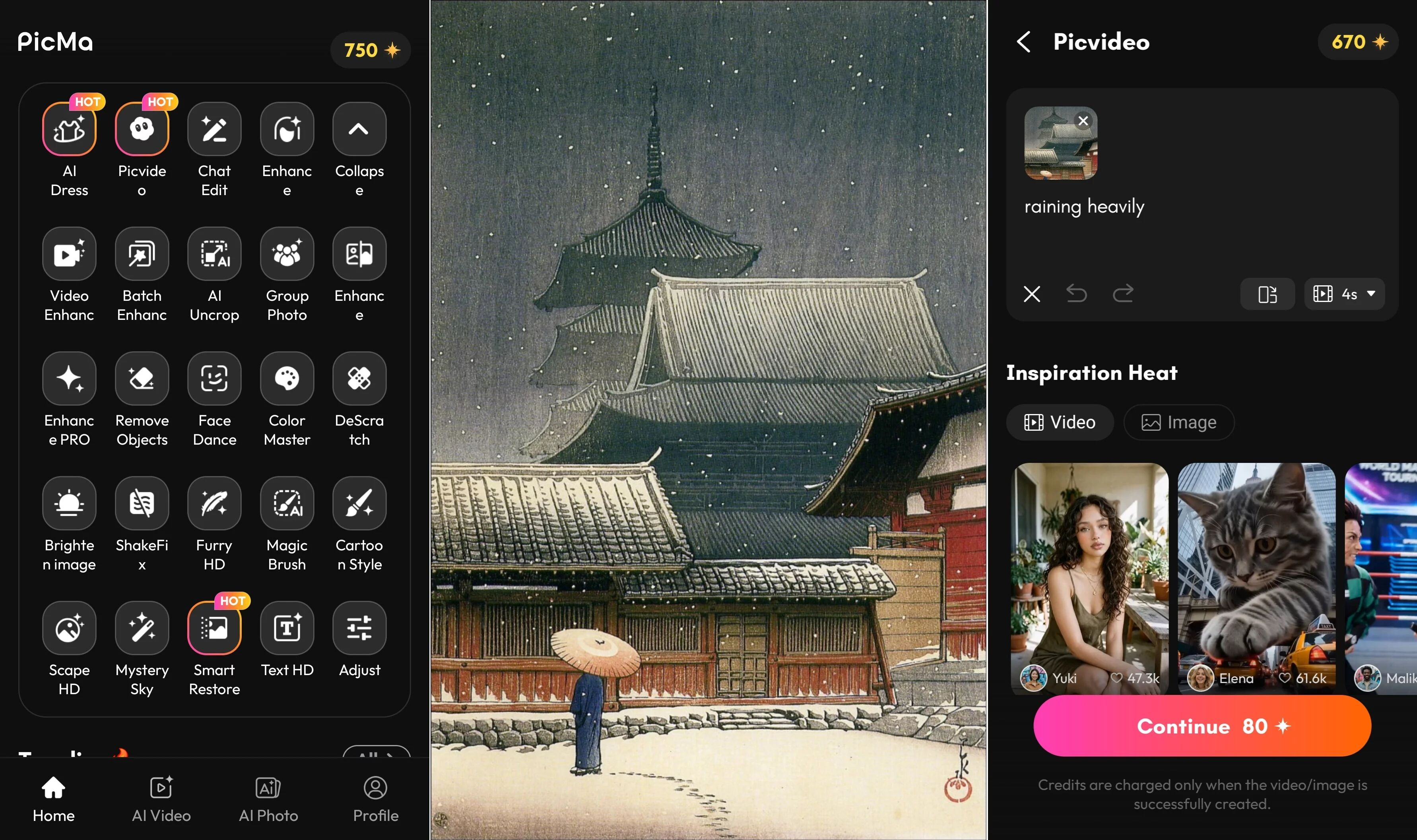Launch AI Uncrop
The width and height of the screenshot is (1417, 840).
(x=214, y=254)
